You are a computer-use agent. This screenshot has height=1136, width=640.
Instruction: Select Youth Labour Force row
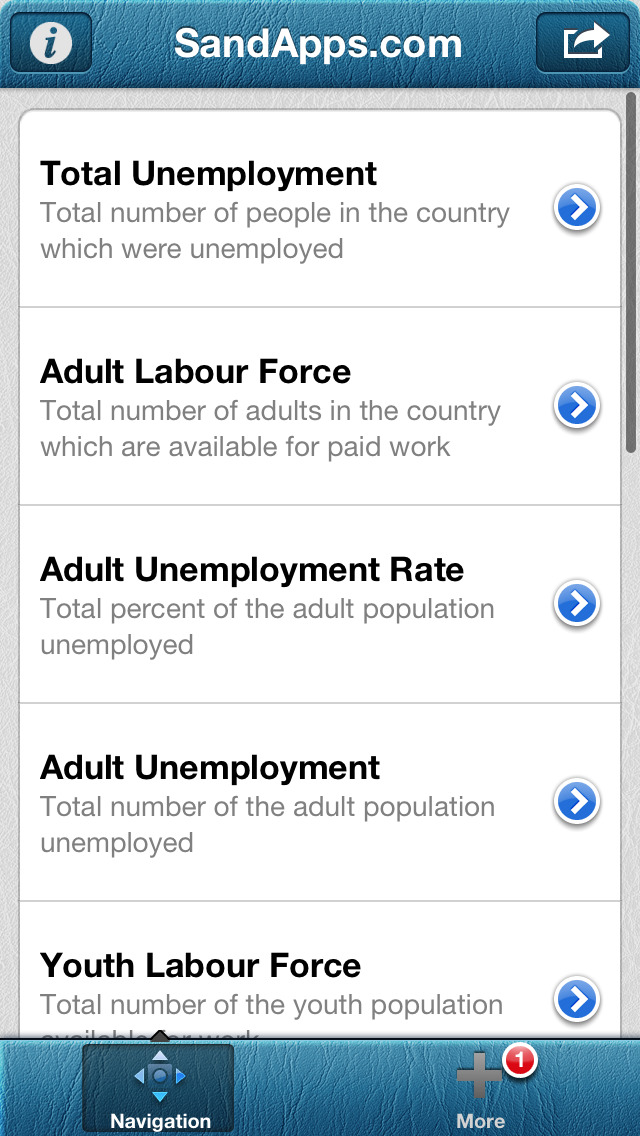[320, 970]
